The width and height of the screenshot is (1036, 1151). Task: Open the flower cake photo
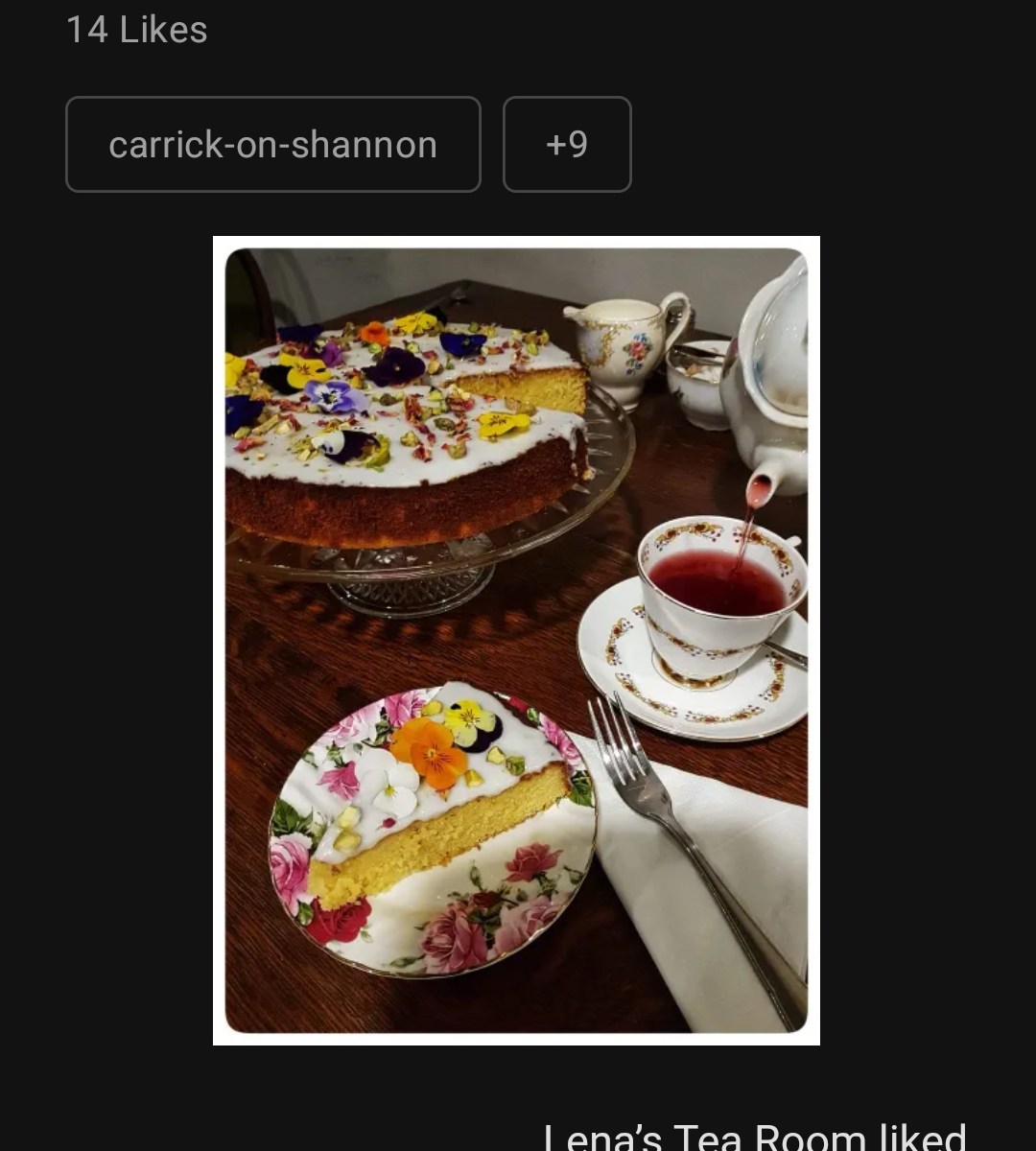pos(516,640)
